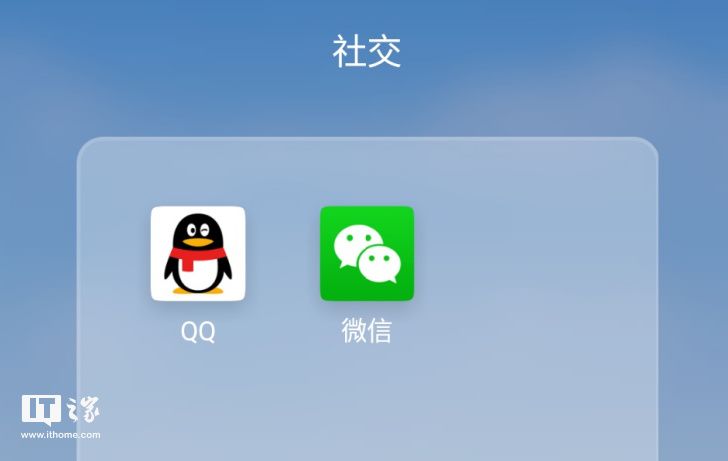Rename the 社交 folder title
728x461 pixels.
(x=366, y=51)
